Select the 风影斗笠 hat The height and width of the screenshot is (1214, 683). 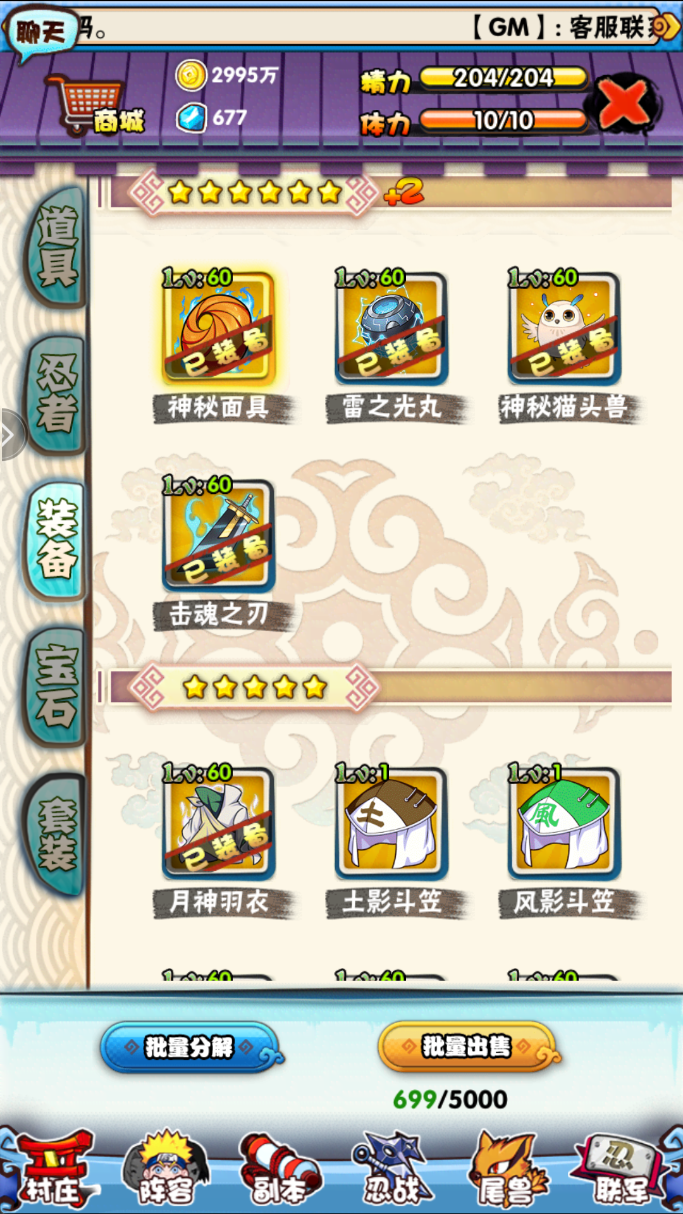click(564, 824)
